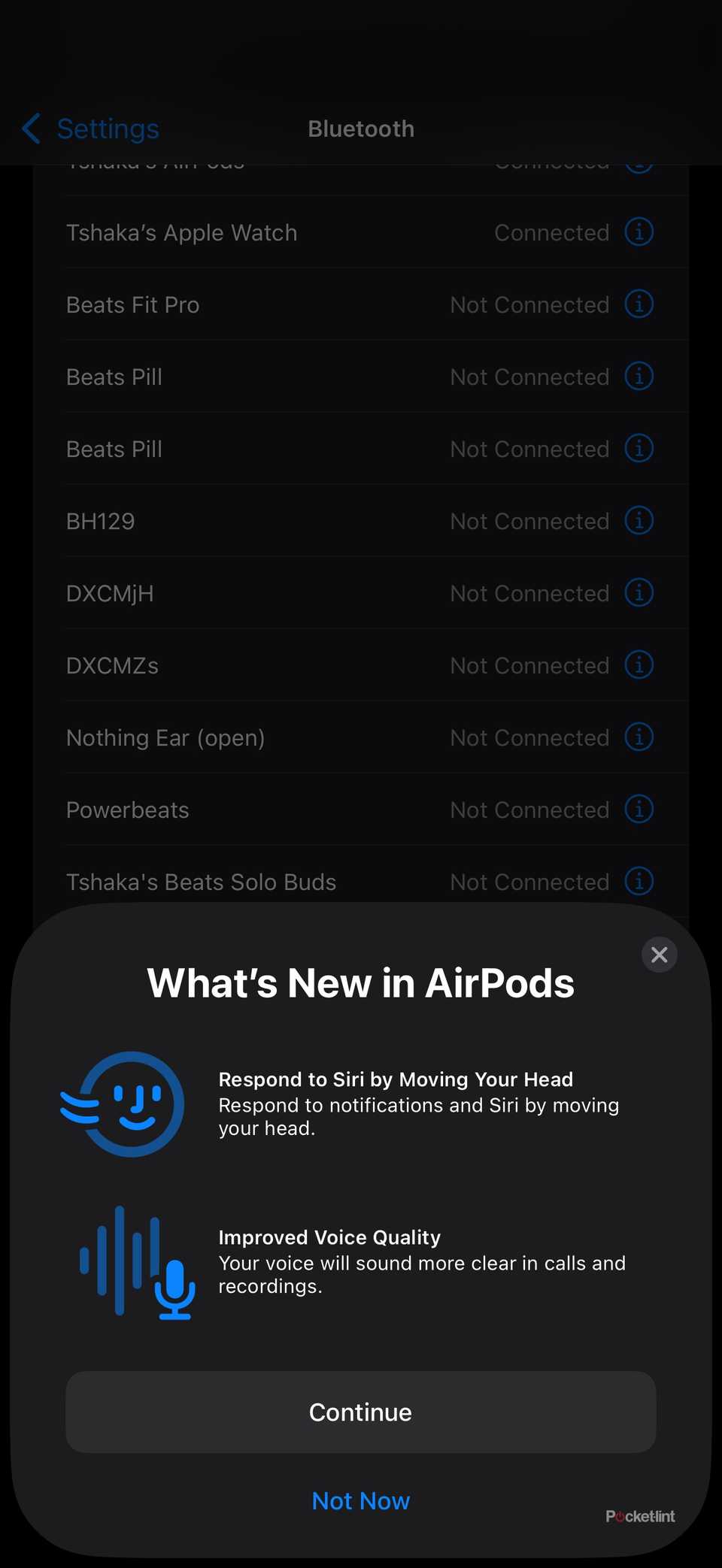Open info for Tshaka's Apple Watch

pos(638,232)
